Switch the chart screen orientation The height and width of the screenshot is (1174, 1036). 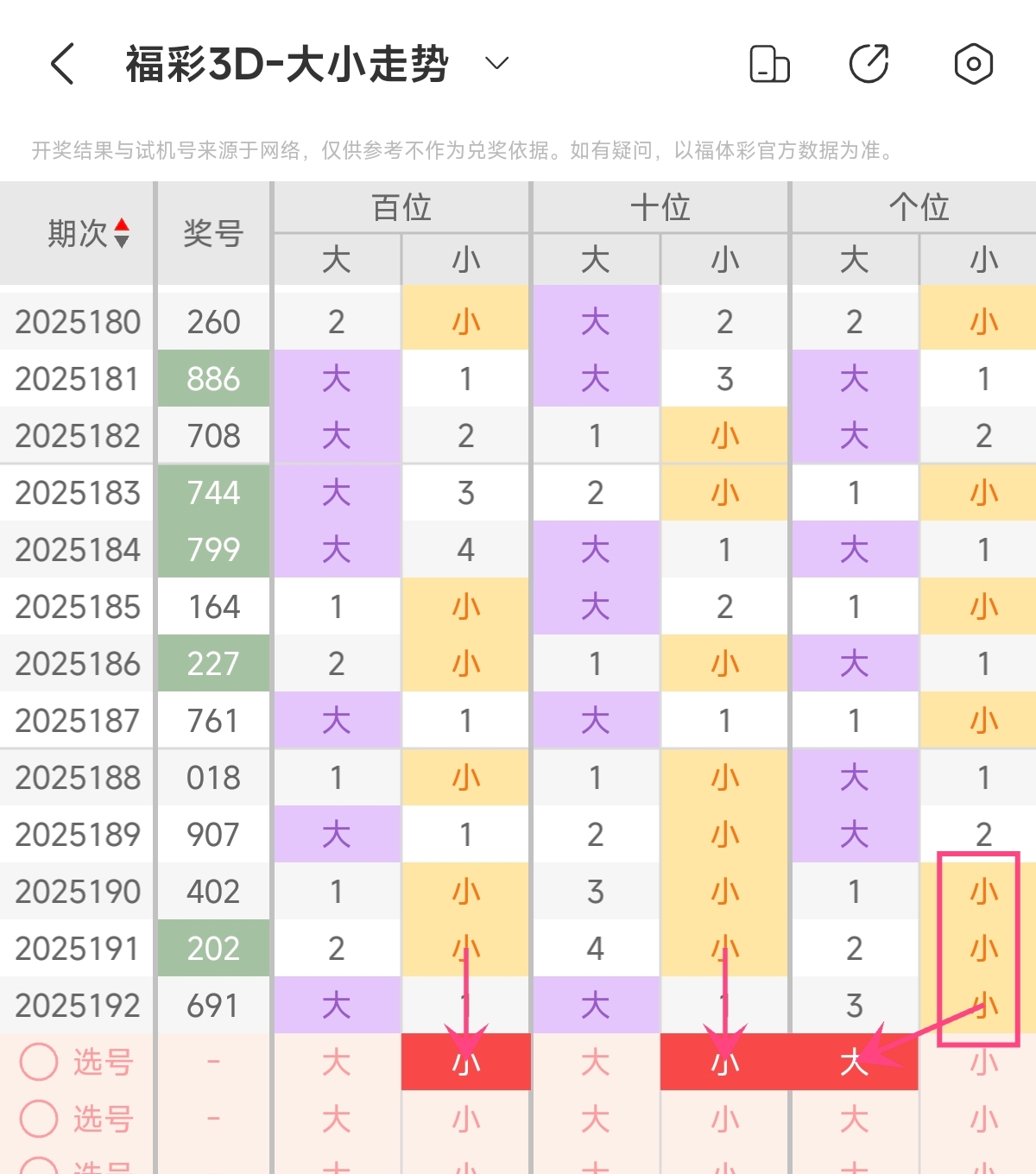[x=769, y=64]
